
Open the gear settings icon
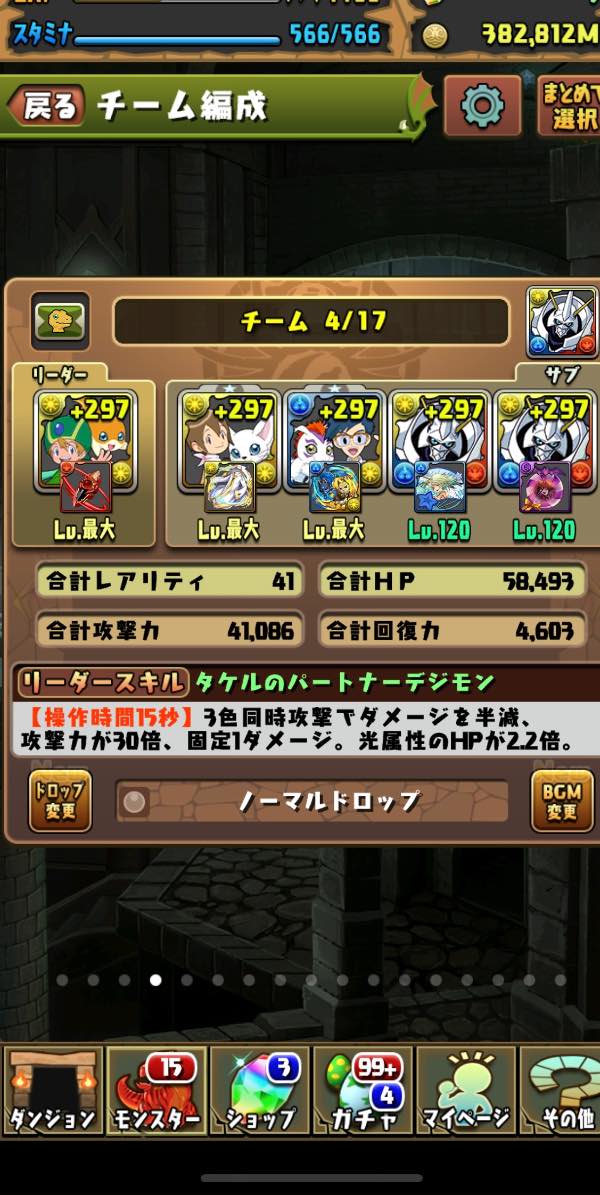coord(484,106)
